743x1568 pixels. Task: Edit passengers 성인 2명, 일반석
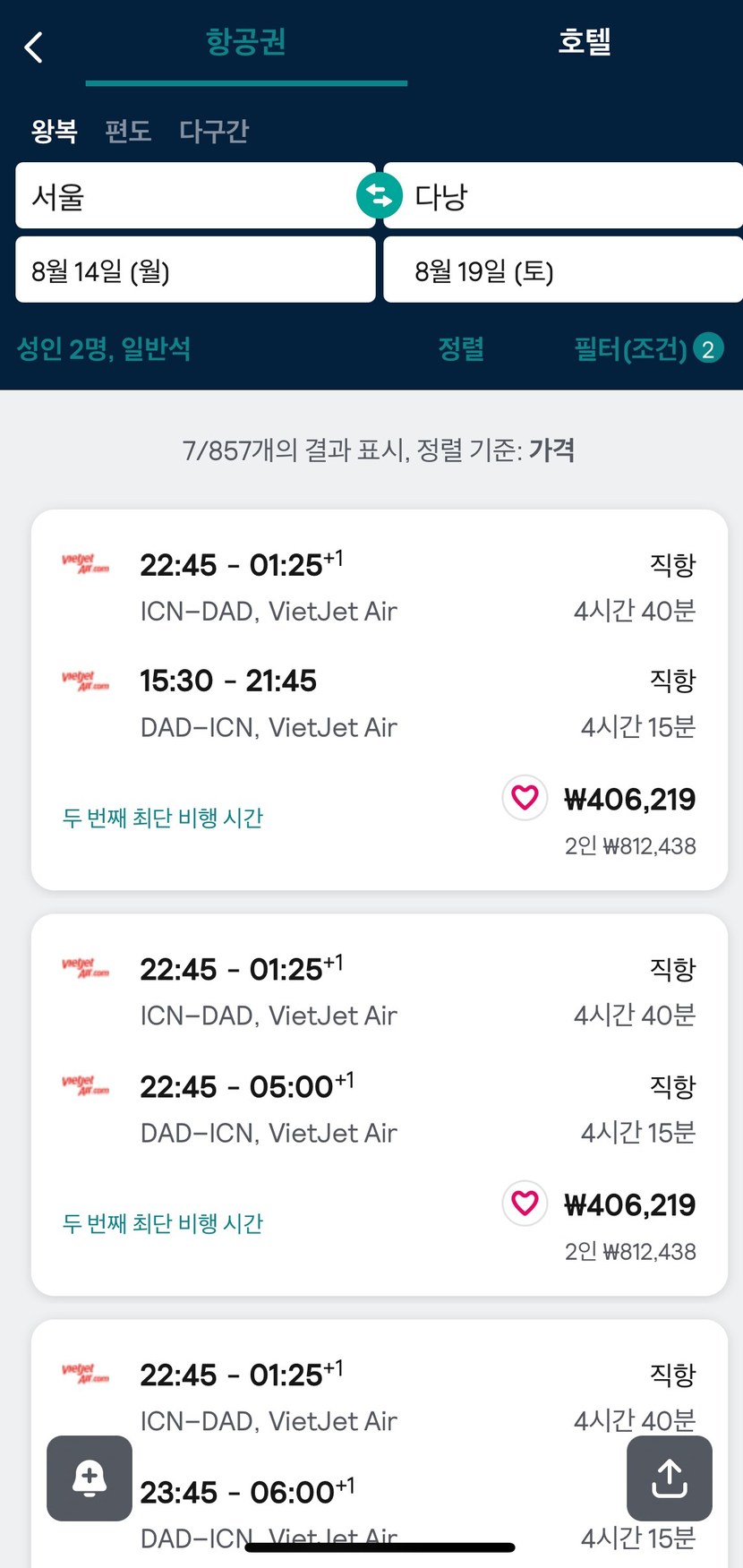tap(104, 348)
